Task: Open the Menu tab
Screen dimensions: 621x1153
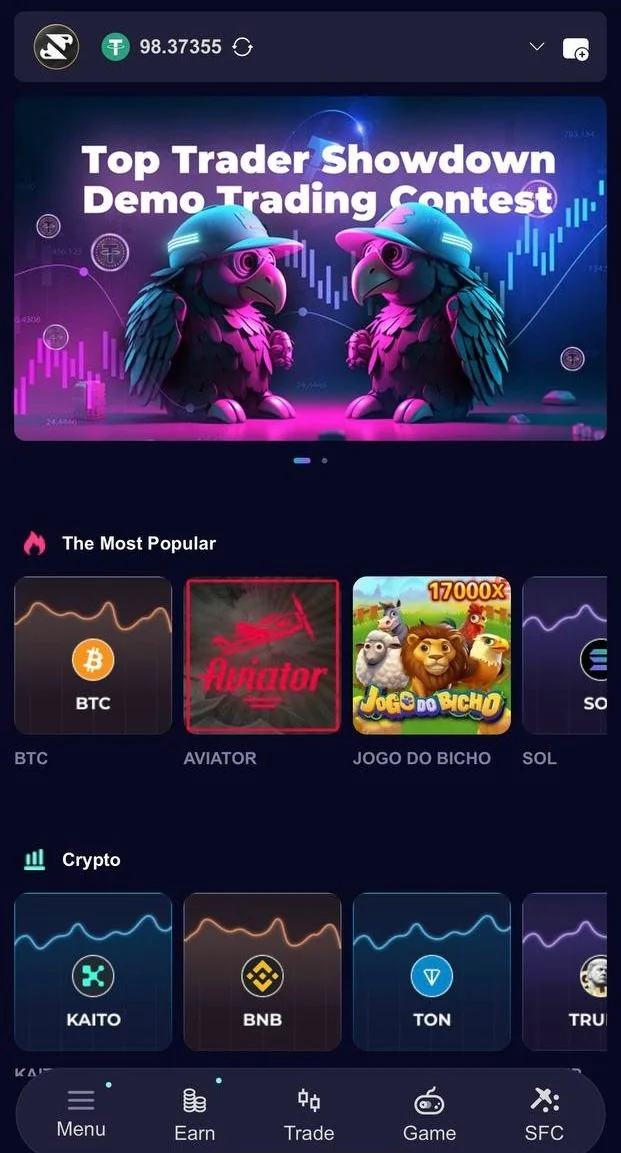Action: (81, 1113)
